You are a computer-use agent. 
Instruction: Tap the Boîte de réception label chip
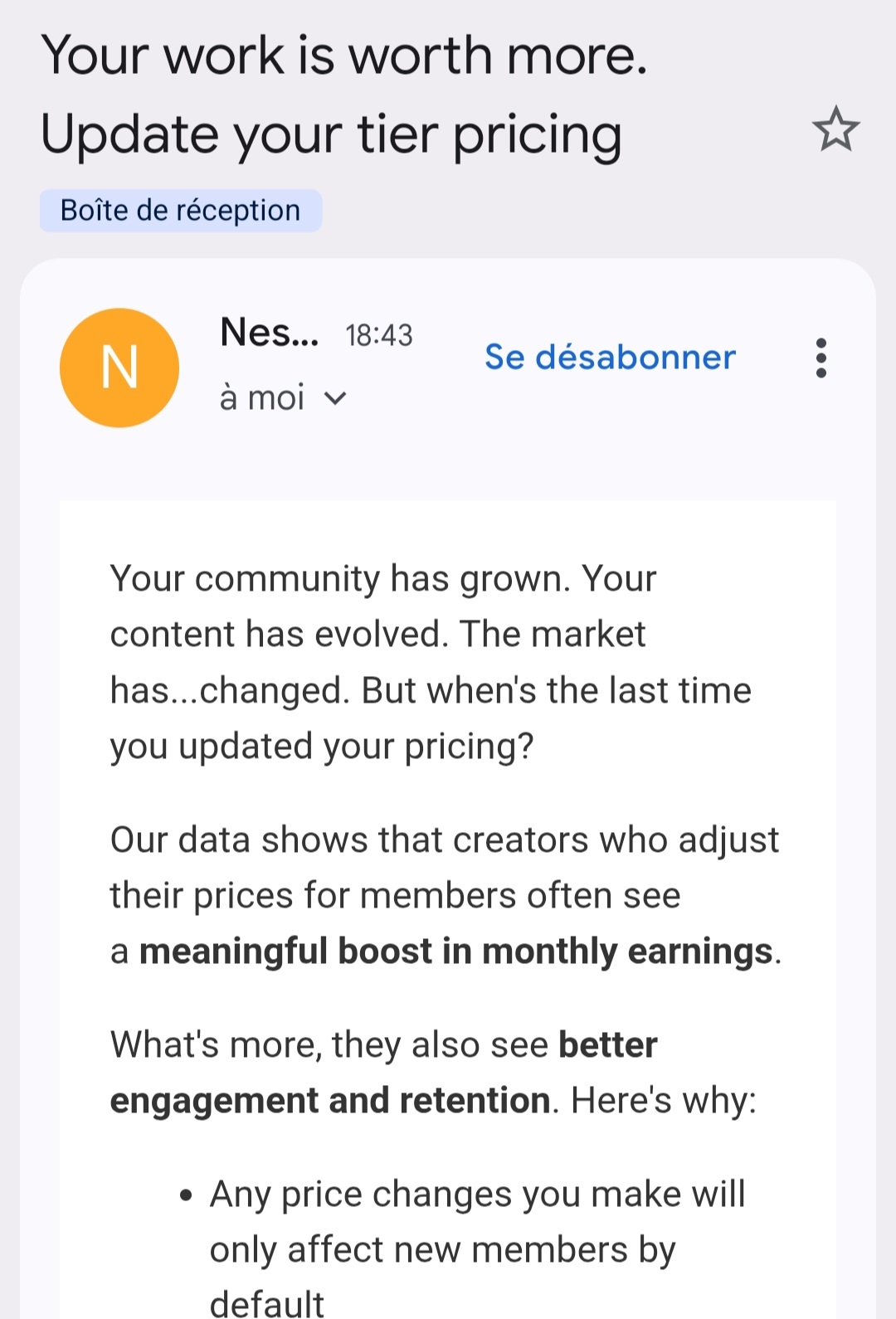pos(181,211)
